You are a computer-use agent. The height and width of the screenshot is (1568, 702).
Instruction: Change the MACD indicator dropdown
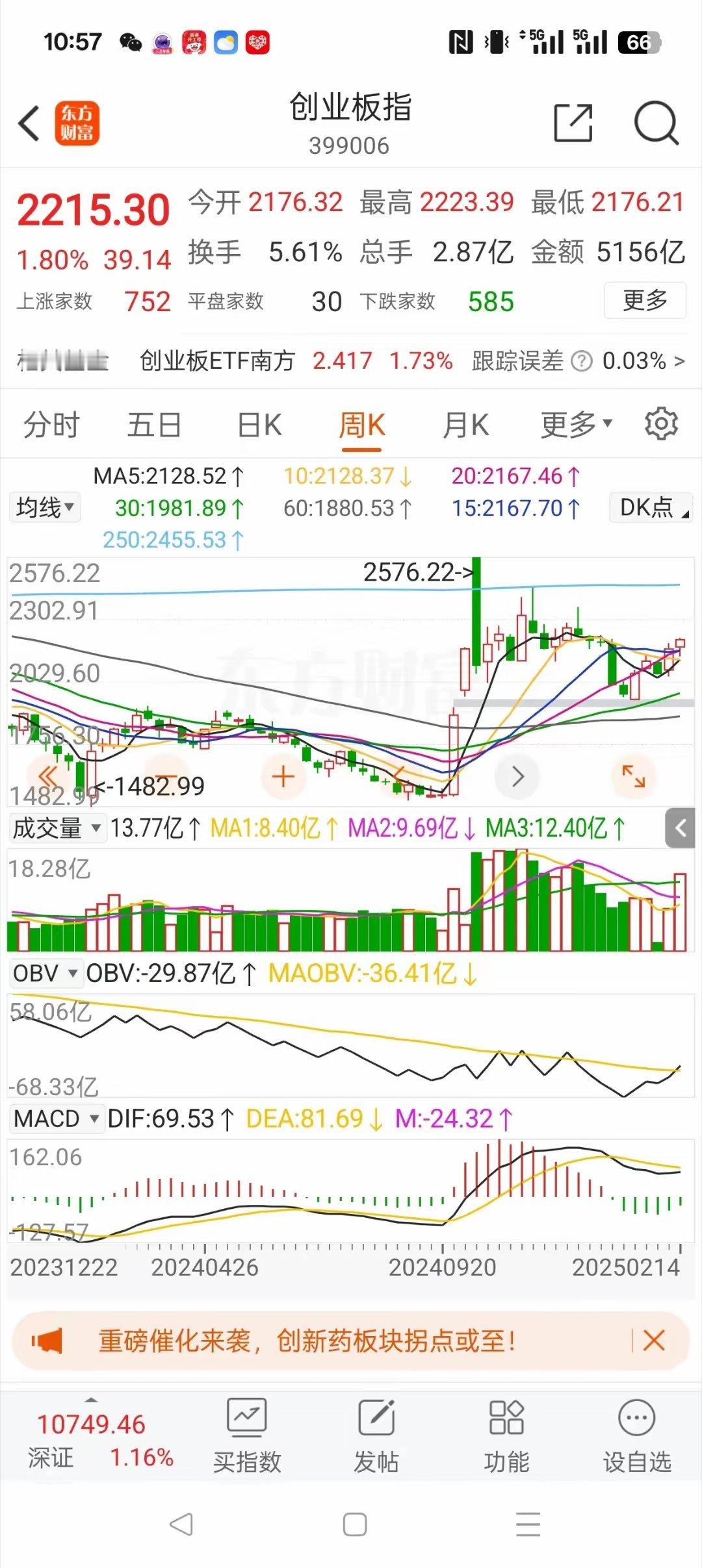(57, 1119)
